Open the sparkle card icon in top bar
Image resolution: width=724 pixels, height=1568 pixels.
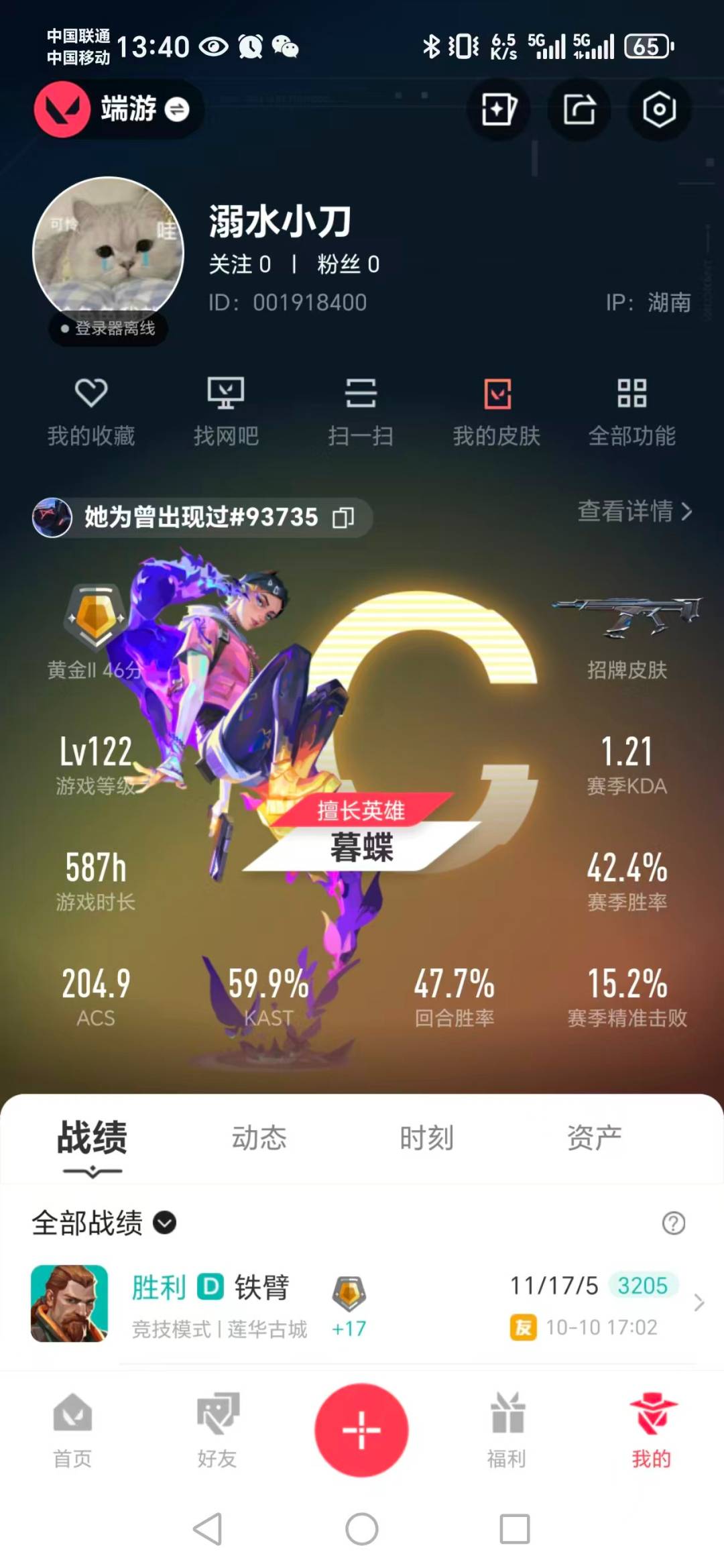pos(499,109)
